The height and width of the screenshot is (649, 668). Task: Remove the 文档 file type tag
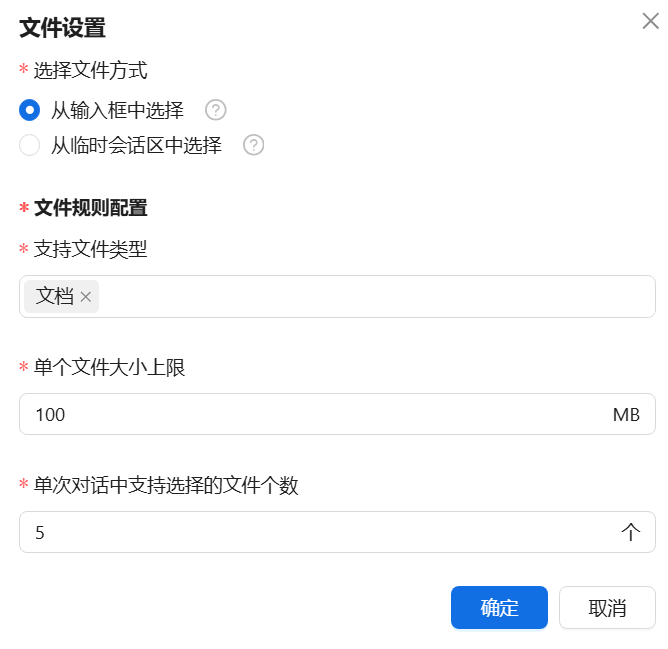(86, 297)
